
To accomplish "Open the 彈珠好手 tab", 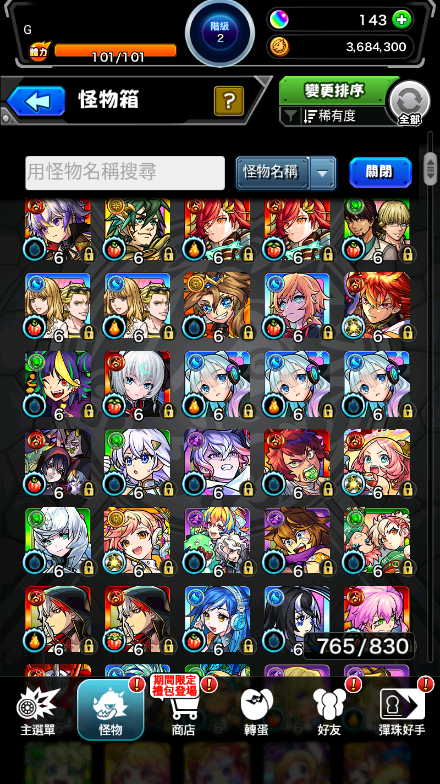I will click(402, 712).
